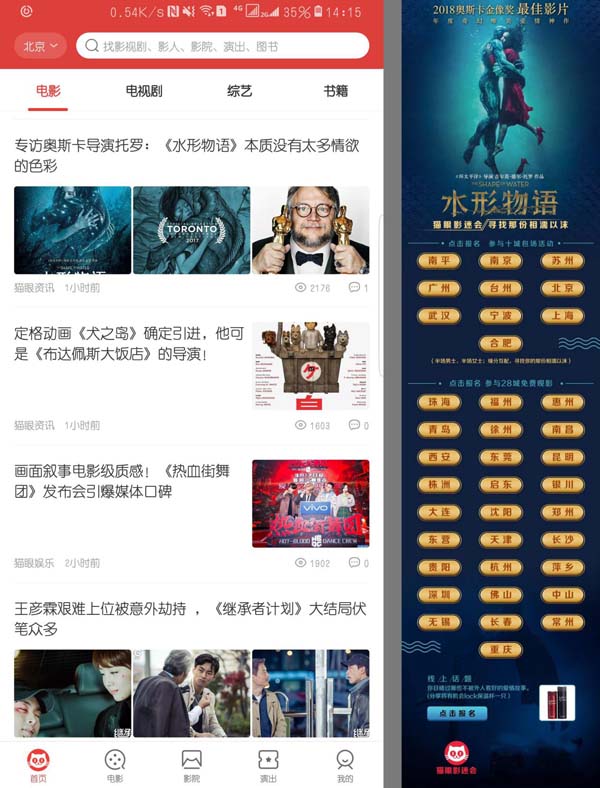The width and height of the screenshot is (600, 788).
Task: Switch to the 电视剧 tab
Action: [x=143, y=91]
